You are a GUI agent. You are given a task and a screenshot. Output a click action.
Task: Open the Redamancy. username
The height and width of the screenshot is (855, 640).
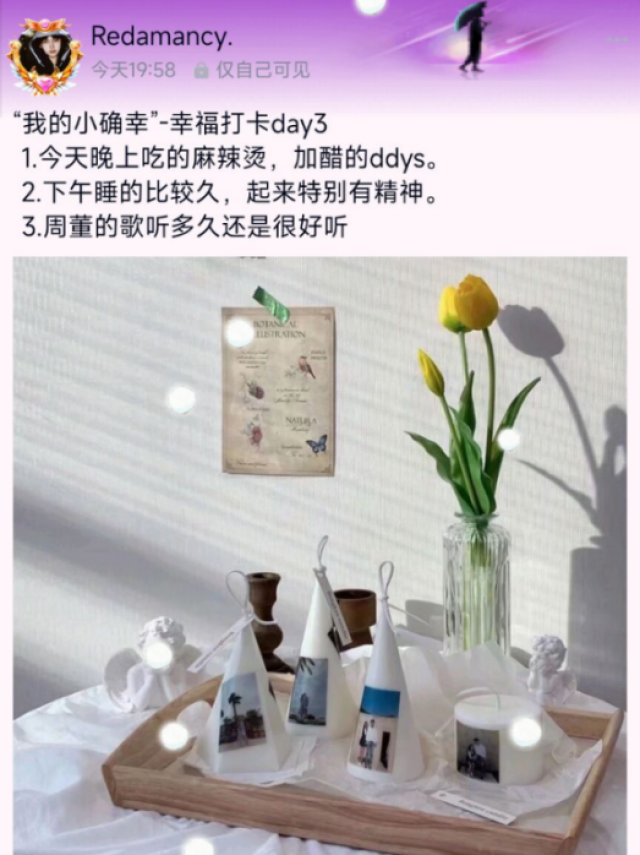click(161, 37)
